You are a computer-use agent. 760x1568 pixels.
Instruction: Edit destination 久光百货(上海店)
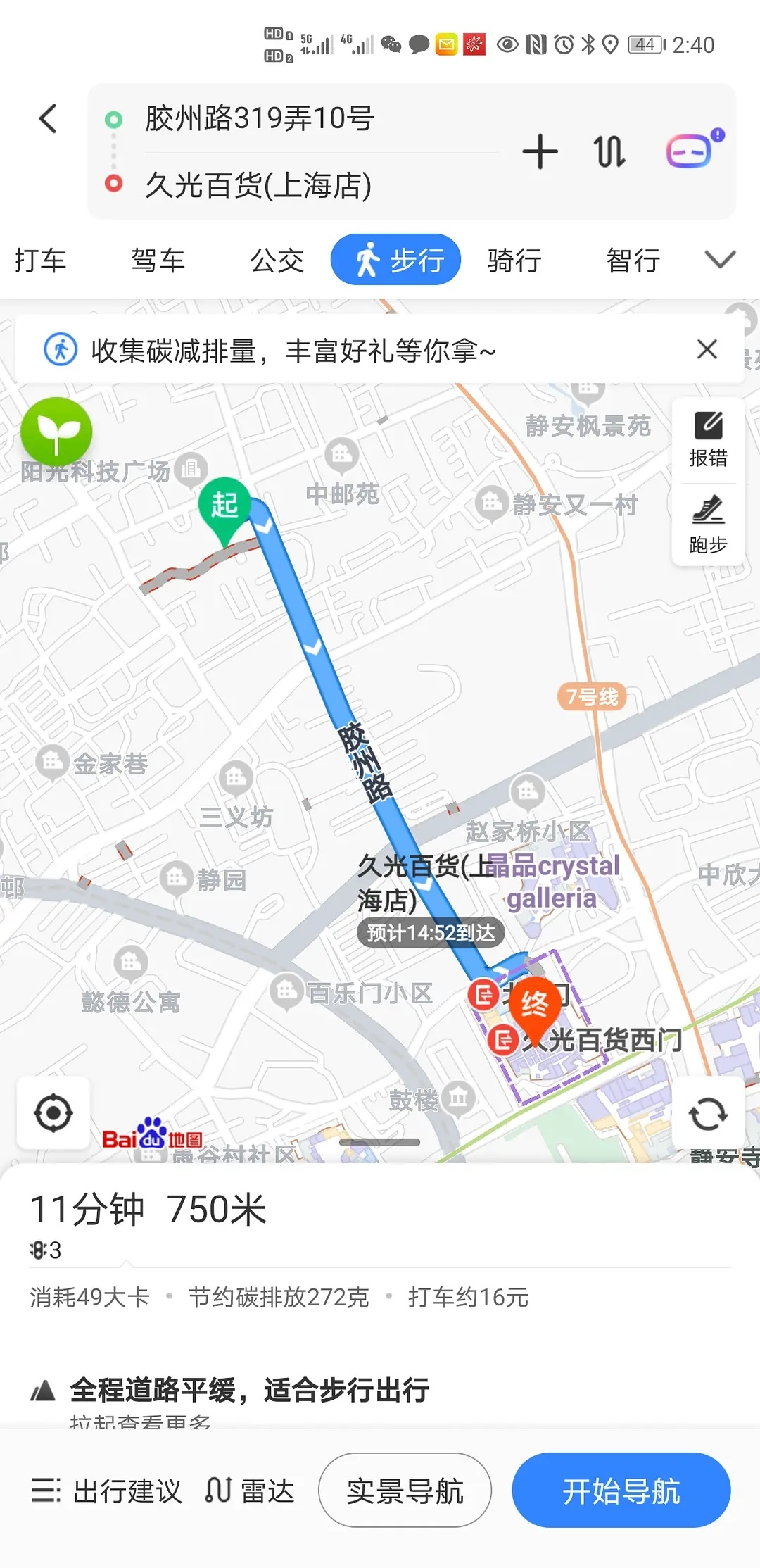tap(258, 186)
